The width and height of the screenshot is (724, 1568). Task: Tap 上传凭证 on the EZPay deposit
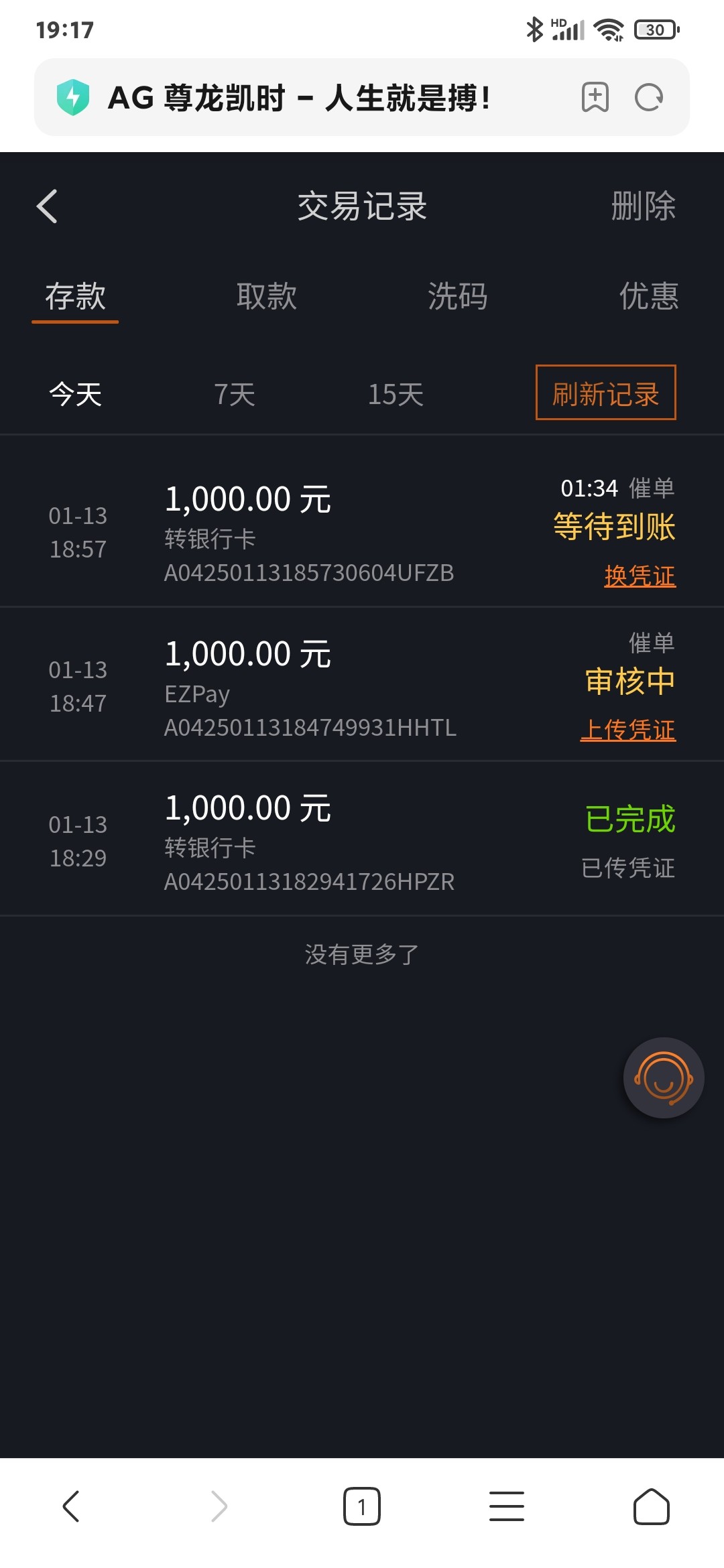pyautogui.click(x=627, y=730)
